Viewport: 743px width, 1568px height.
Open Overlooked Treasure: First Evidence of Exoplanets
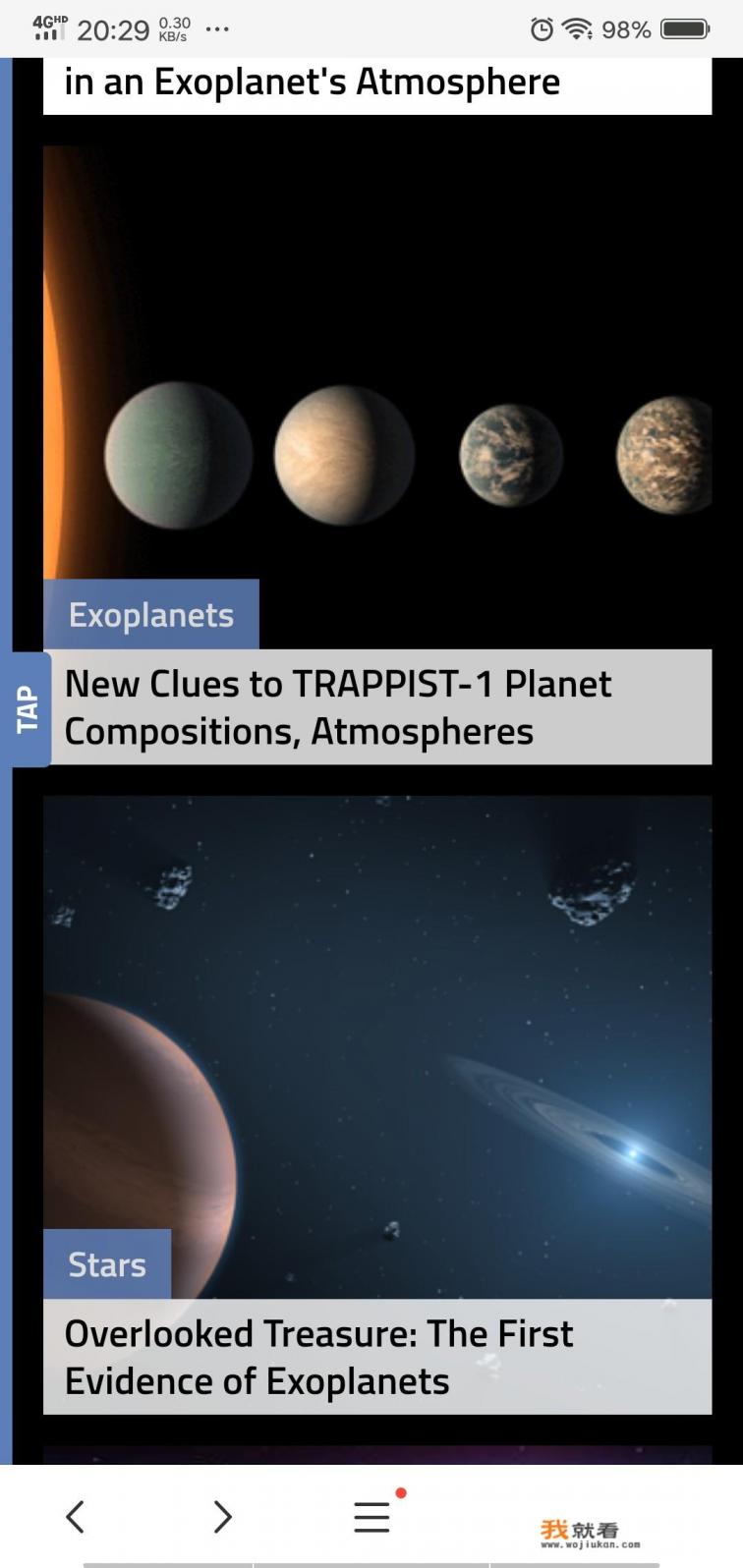319,1357
